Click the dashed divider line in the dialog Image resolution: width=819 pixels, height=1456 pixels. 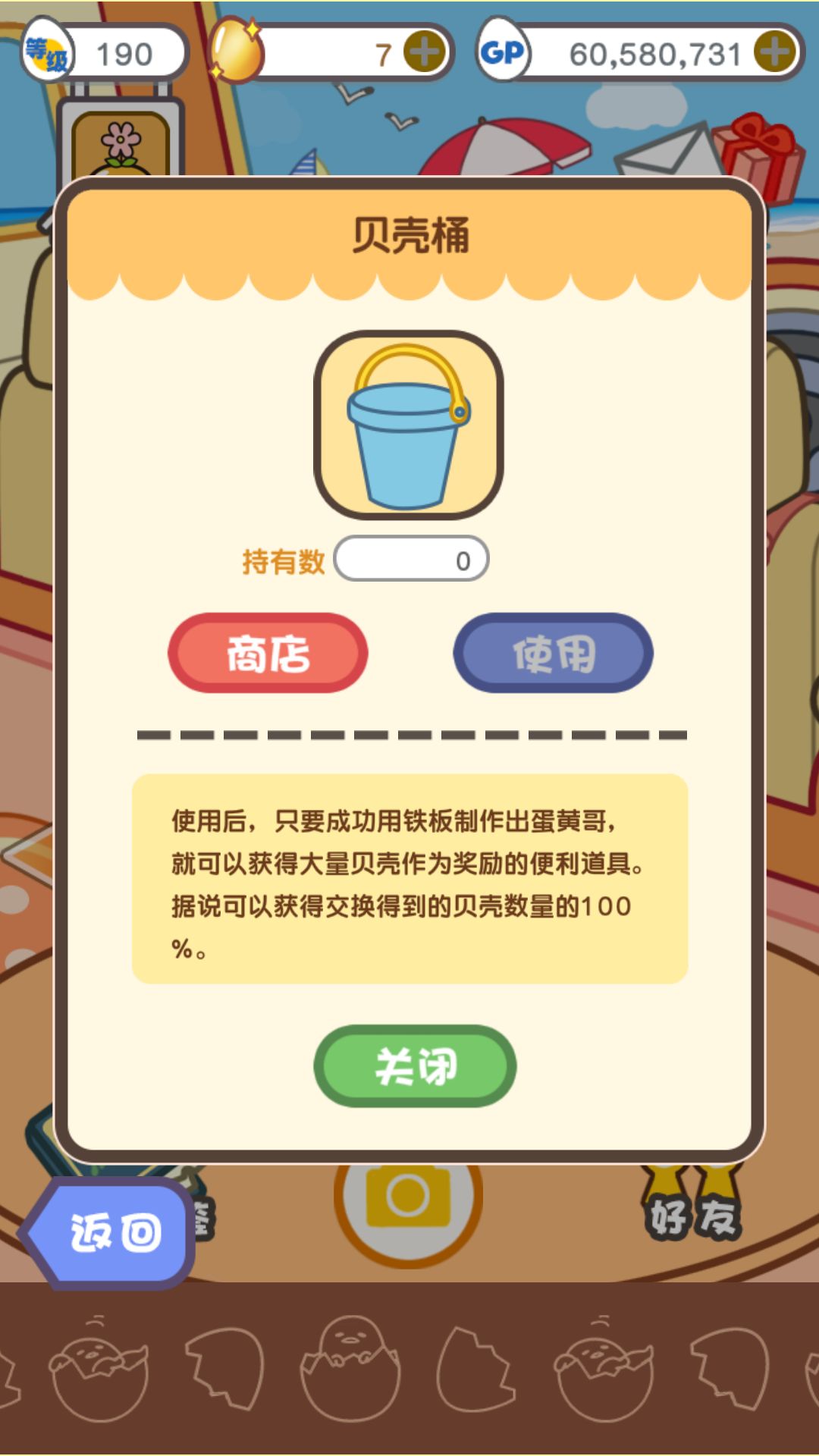click(409, 736)
